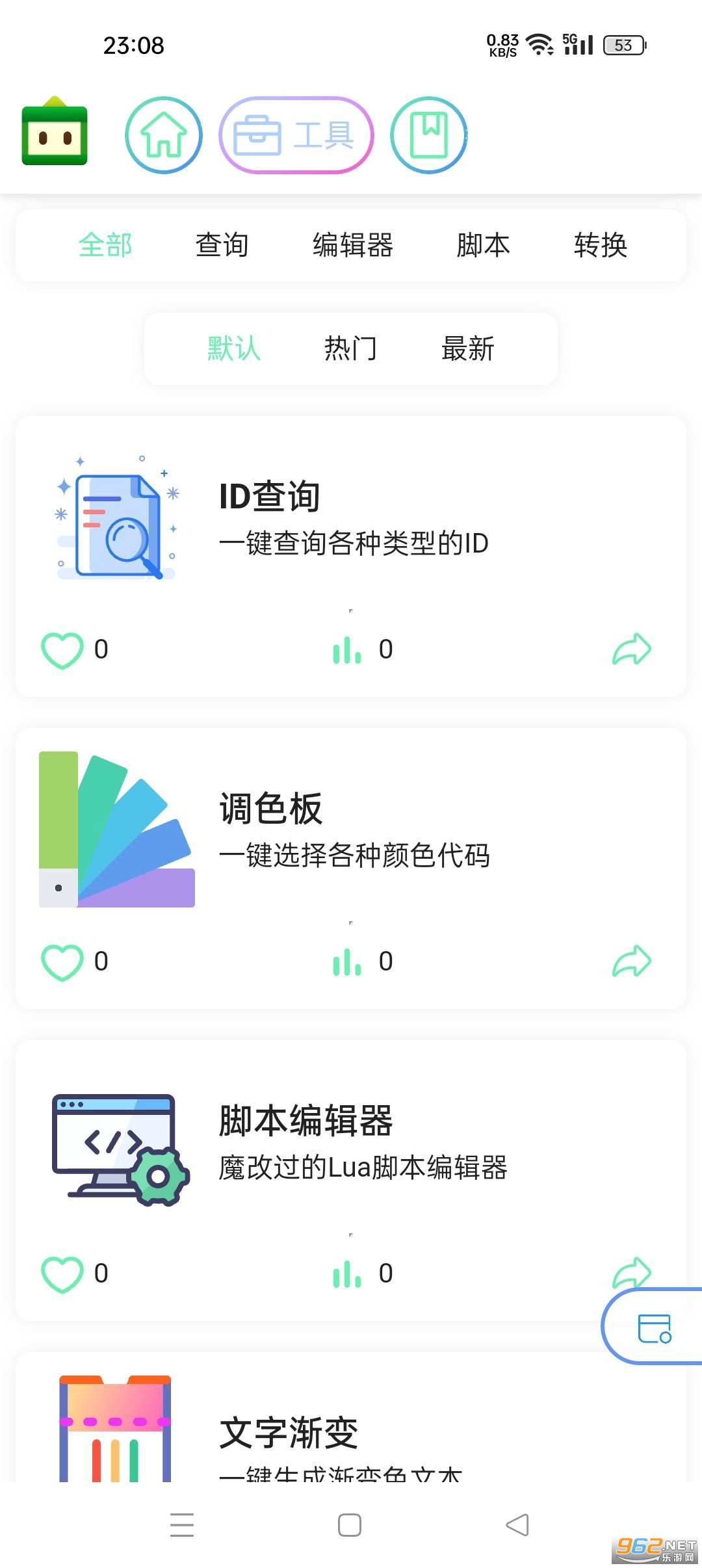
Task: Show the 脚本 category
Action: 483,245
